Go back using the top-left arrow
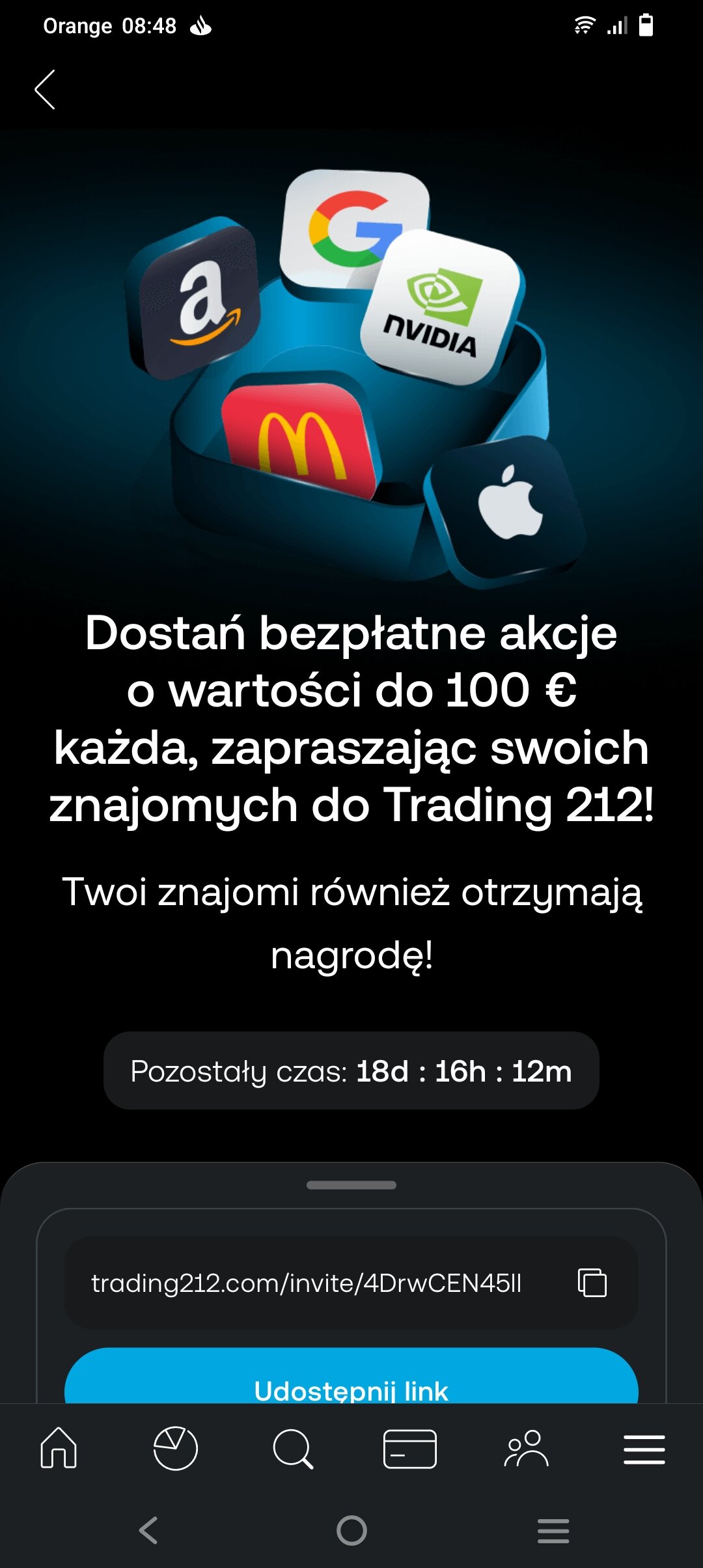This screenshot has height=1568, width=703. (x=45, y=89)
